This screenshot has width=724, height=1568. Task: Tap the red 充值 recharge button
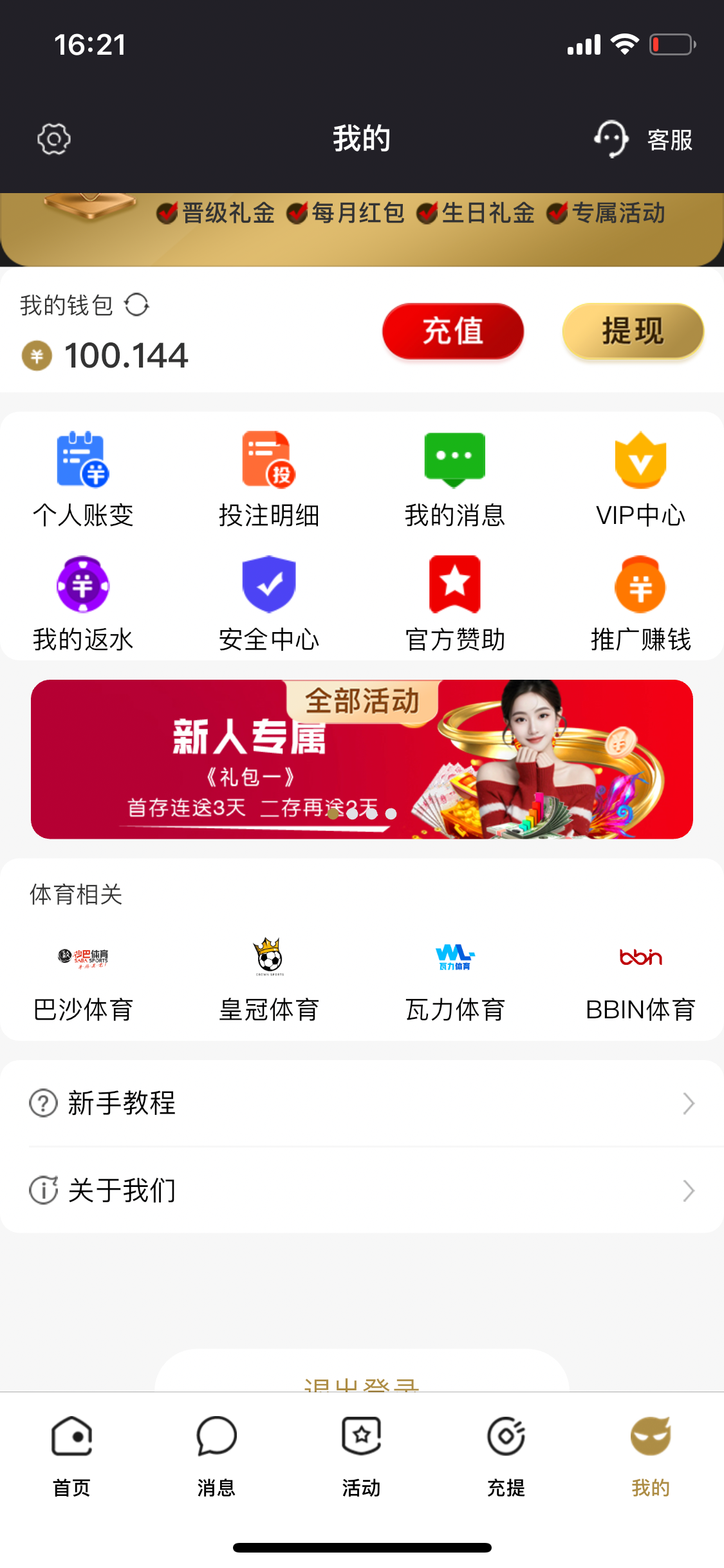click(x=453, y=331)
